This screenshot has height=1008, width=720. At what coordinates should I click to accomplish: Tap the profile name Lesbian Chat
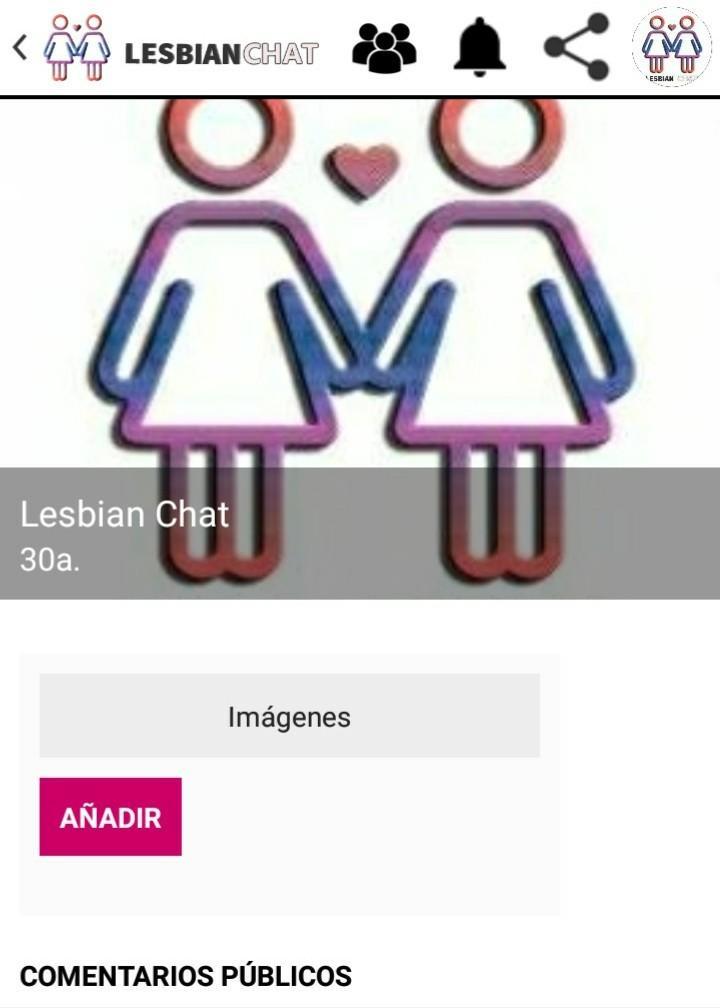(x=122, y=516)
